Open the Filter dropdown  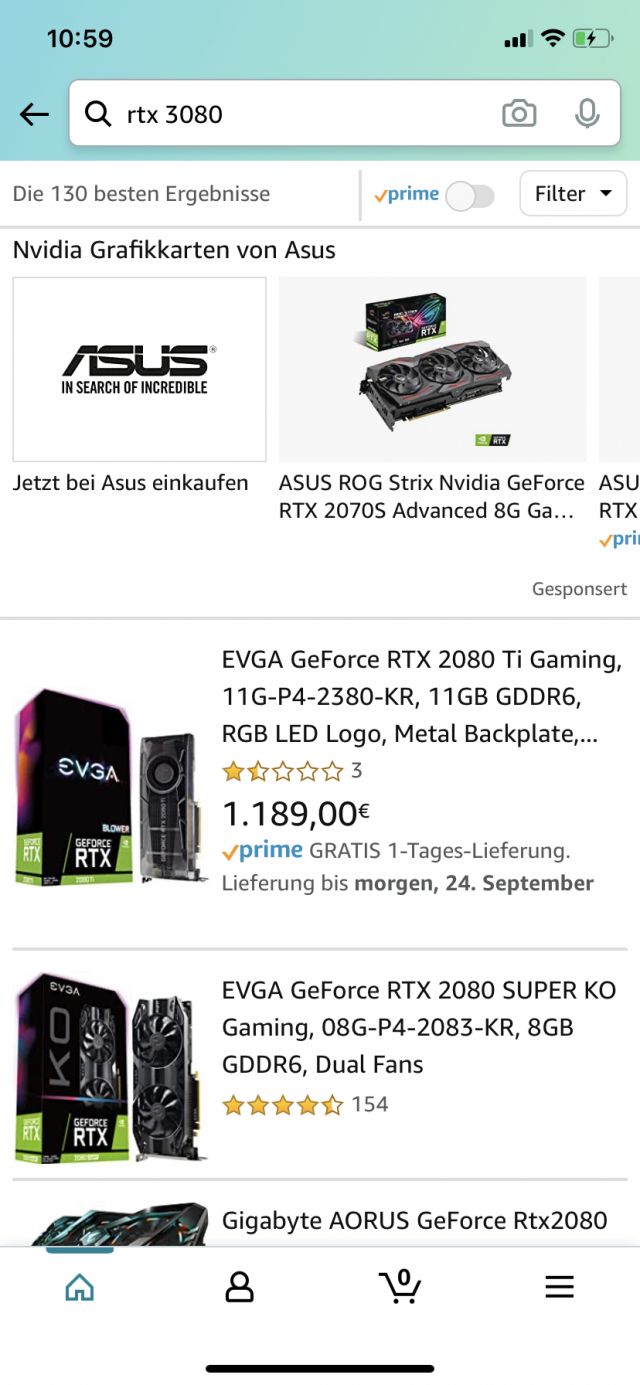[x=573, y=194]
